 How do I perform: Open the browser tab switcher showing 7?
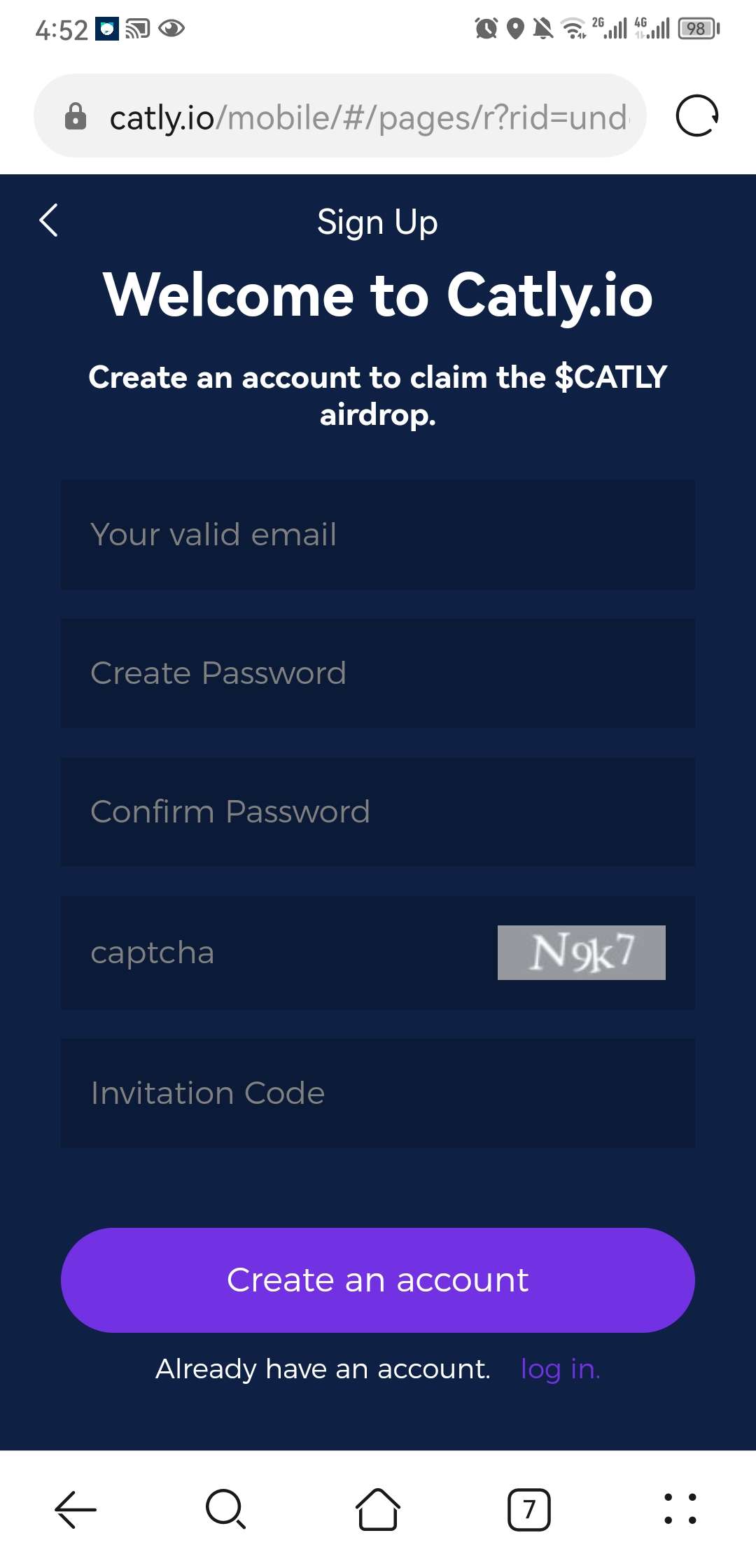(x=529, y=1509)
